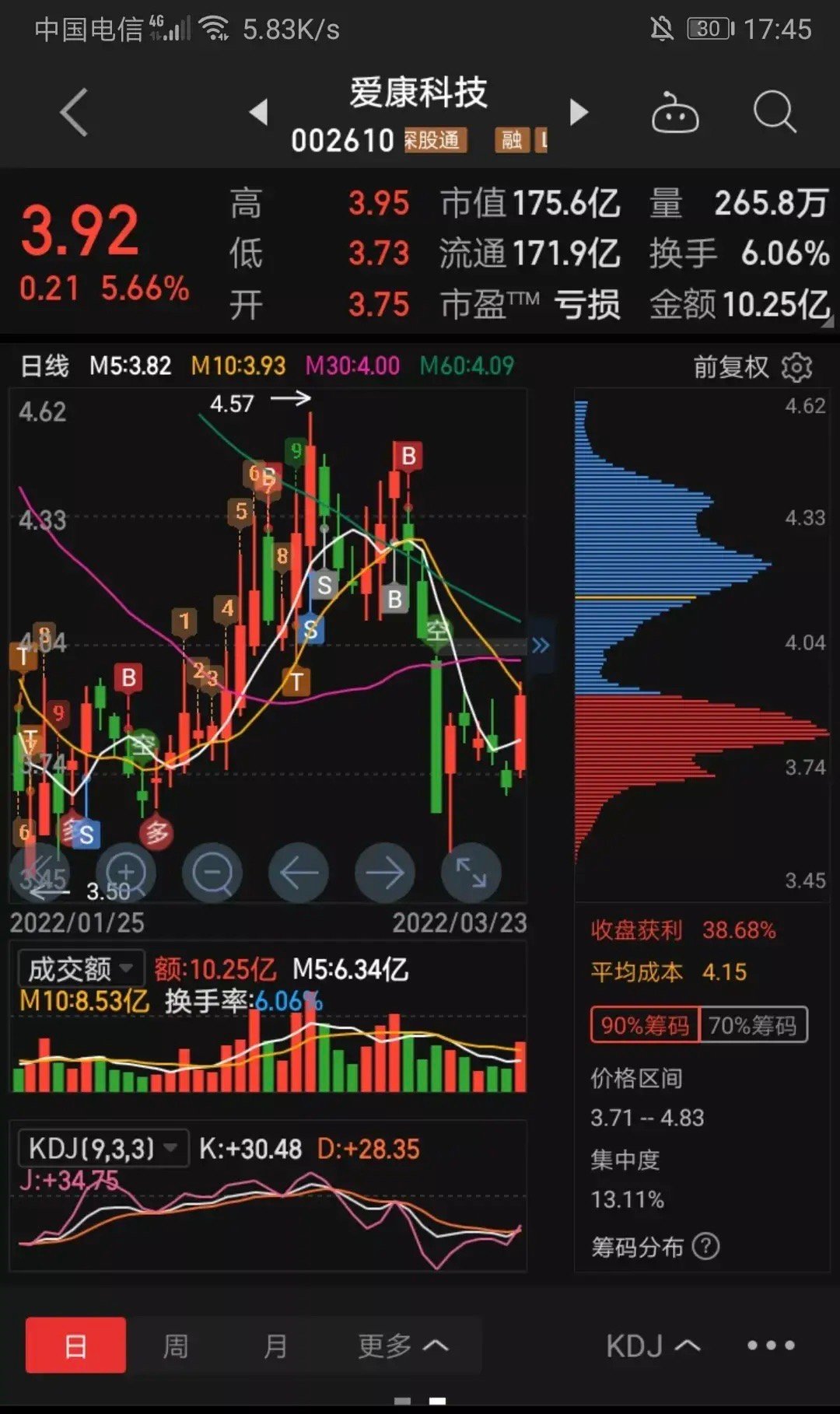Select the 月 monthly tab
Screen dimensions: 840x1414
click(x=278, y=1345)
